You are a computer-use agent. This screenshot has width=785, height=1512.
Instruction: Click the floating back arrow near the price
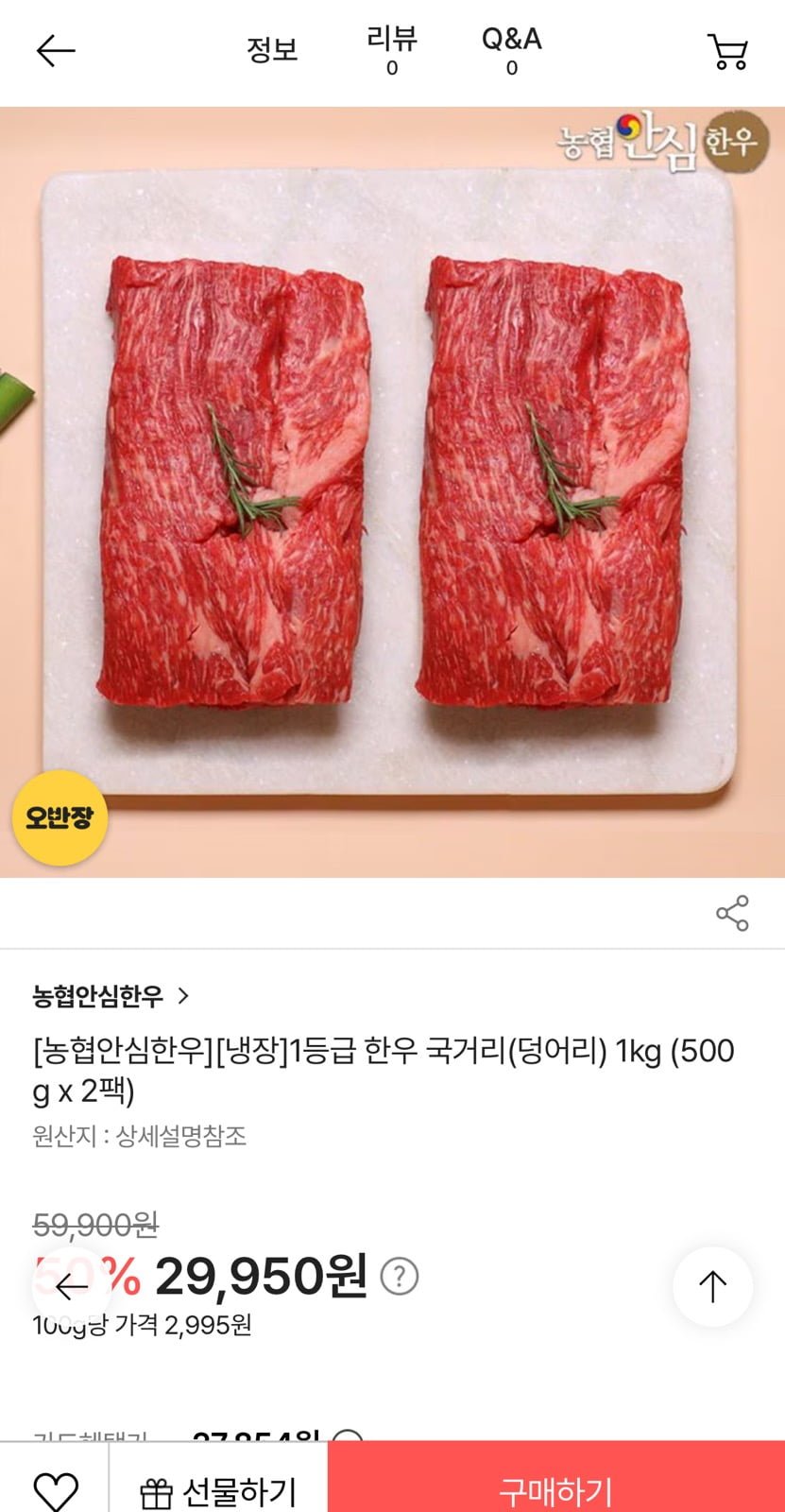71,1283
